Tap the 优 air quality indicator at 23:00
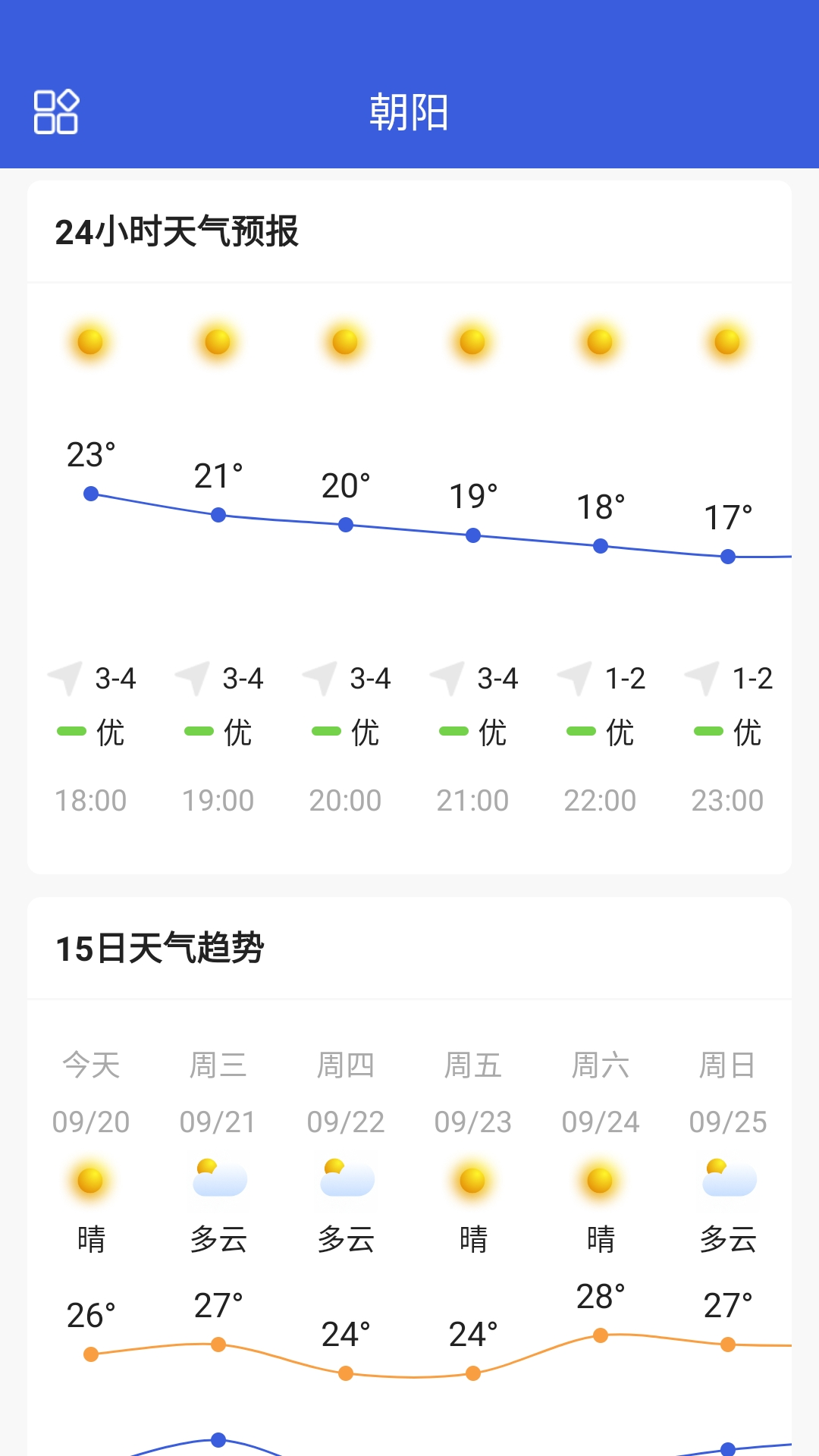 pos(728,732)
